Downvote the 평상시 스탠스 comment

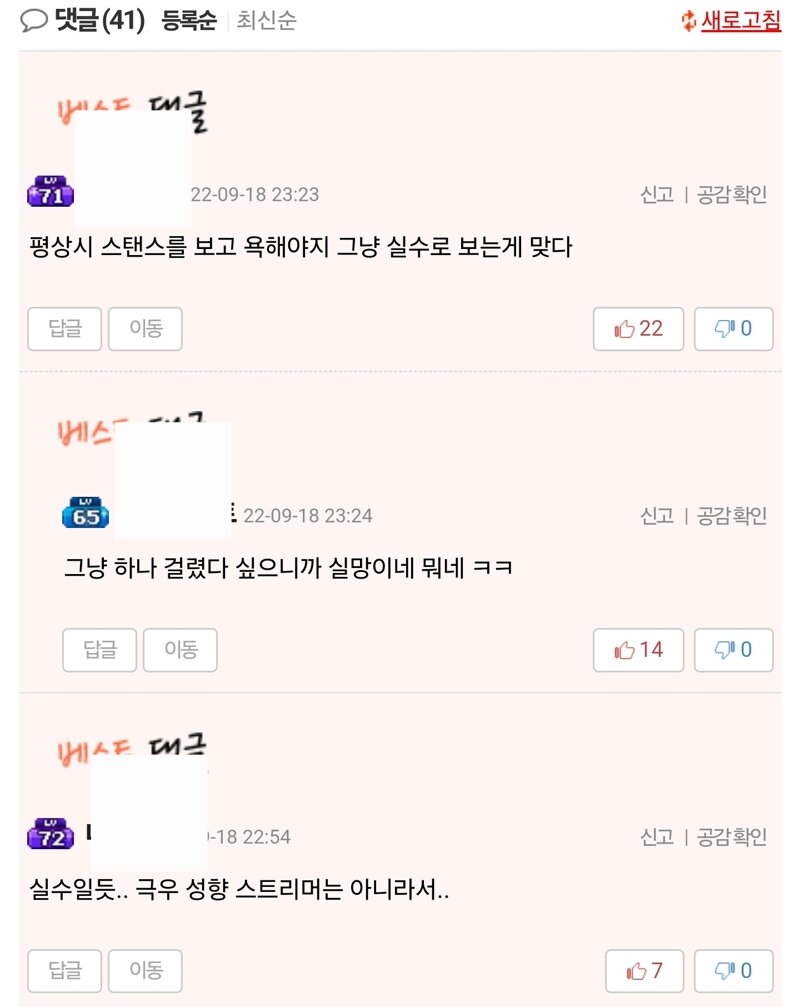coord(733,329)
